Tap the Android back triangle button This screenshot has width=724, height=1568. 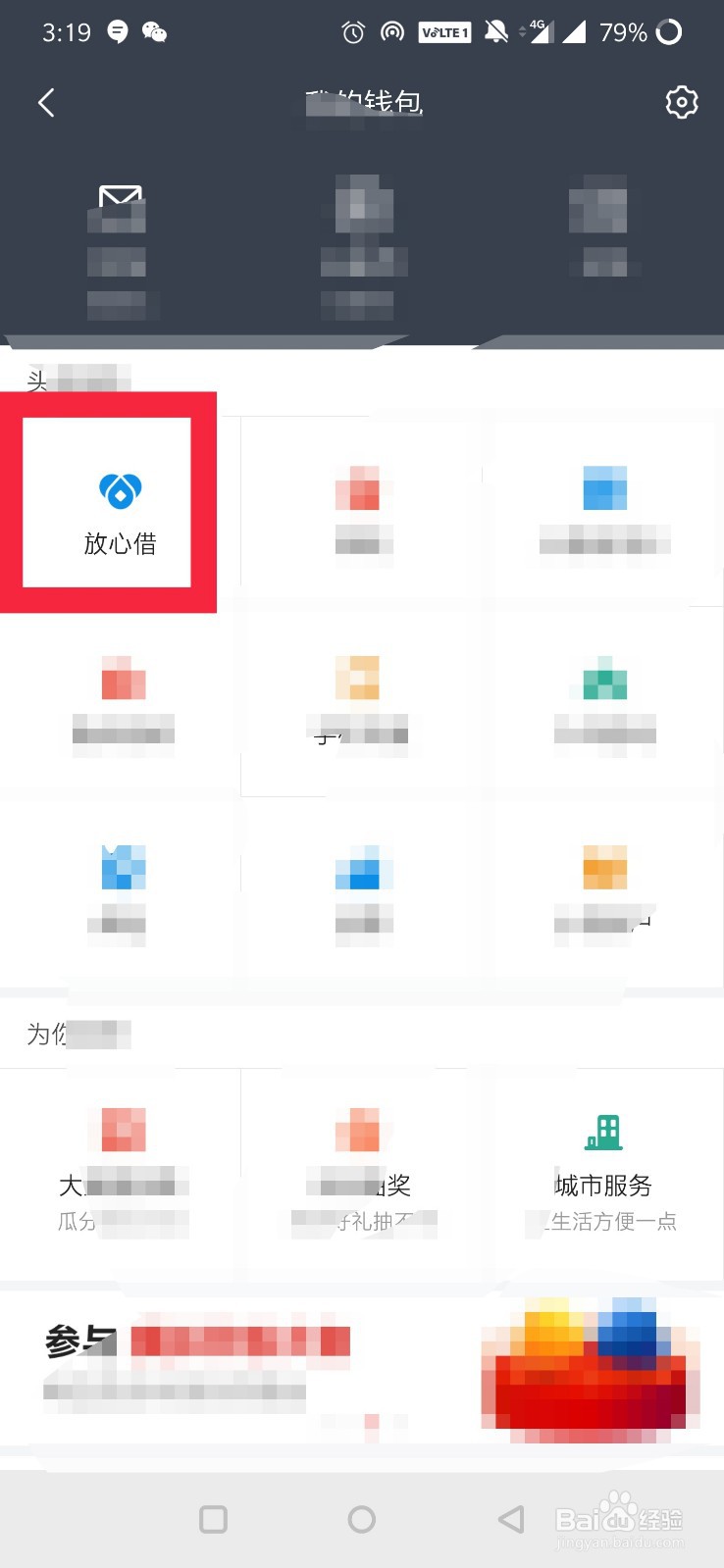pyautogui.click(x=511, y=1519)
